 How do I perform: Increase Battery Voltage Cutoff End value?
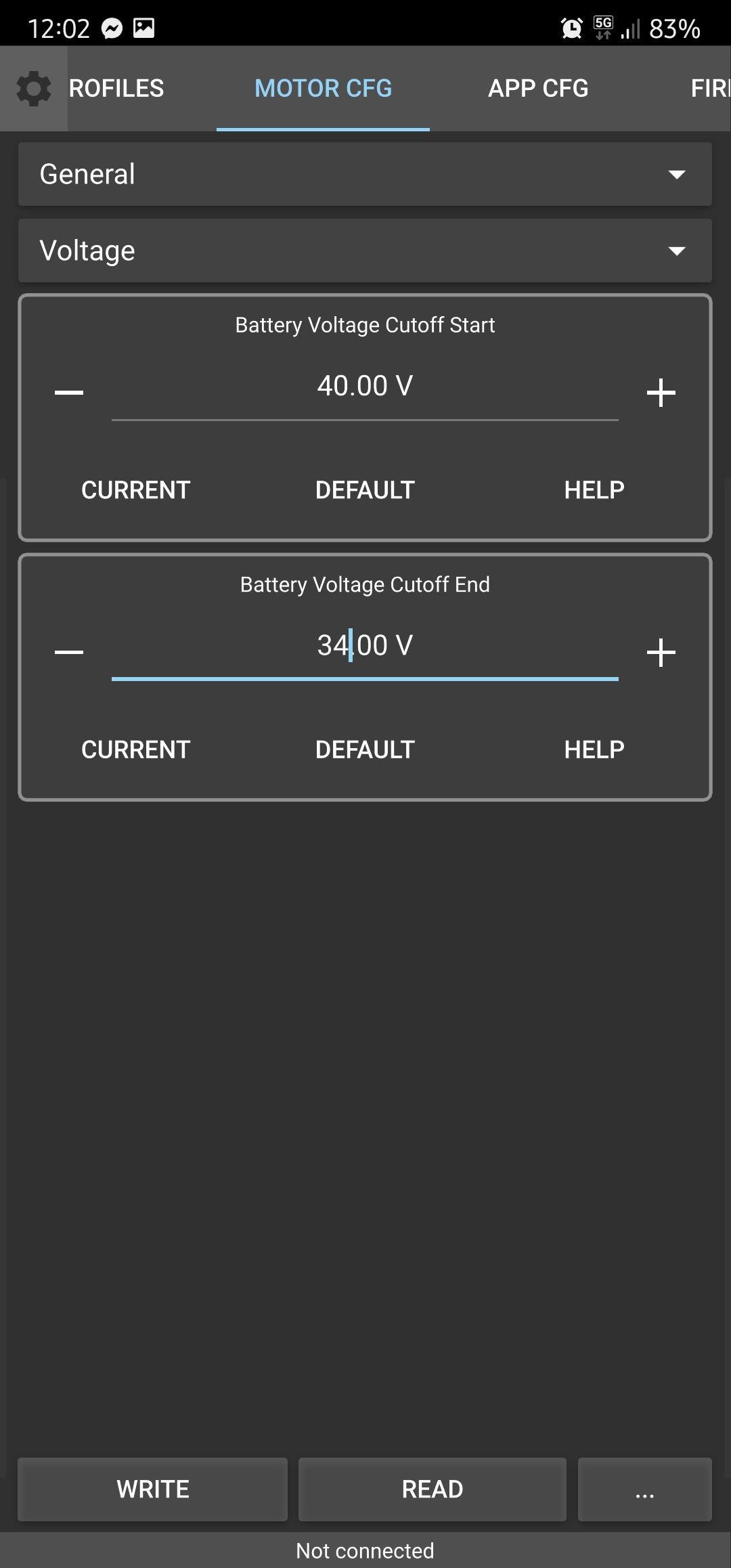click(661, 653)
